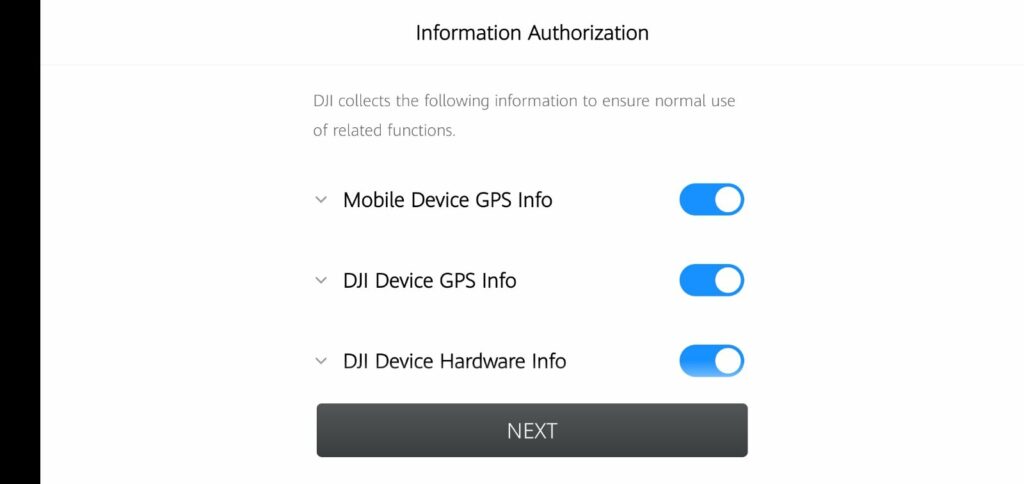Expand the Mobile Device GPS Info chevron
Screen dimensions: 1024x484
321,199
